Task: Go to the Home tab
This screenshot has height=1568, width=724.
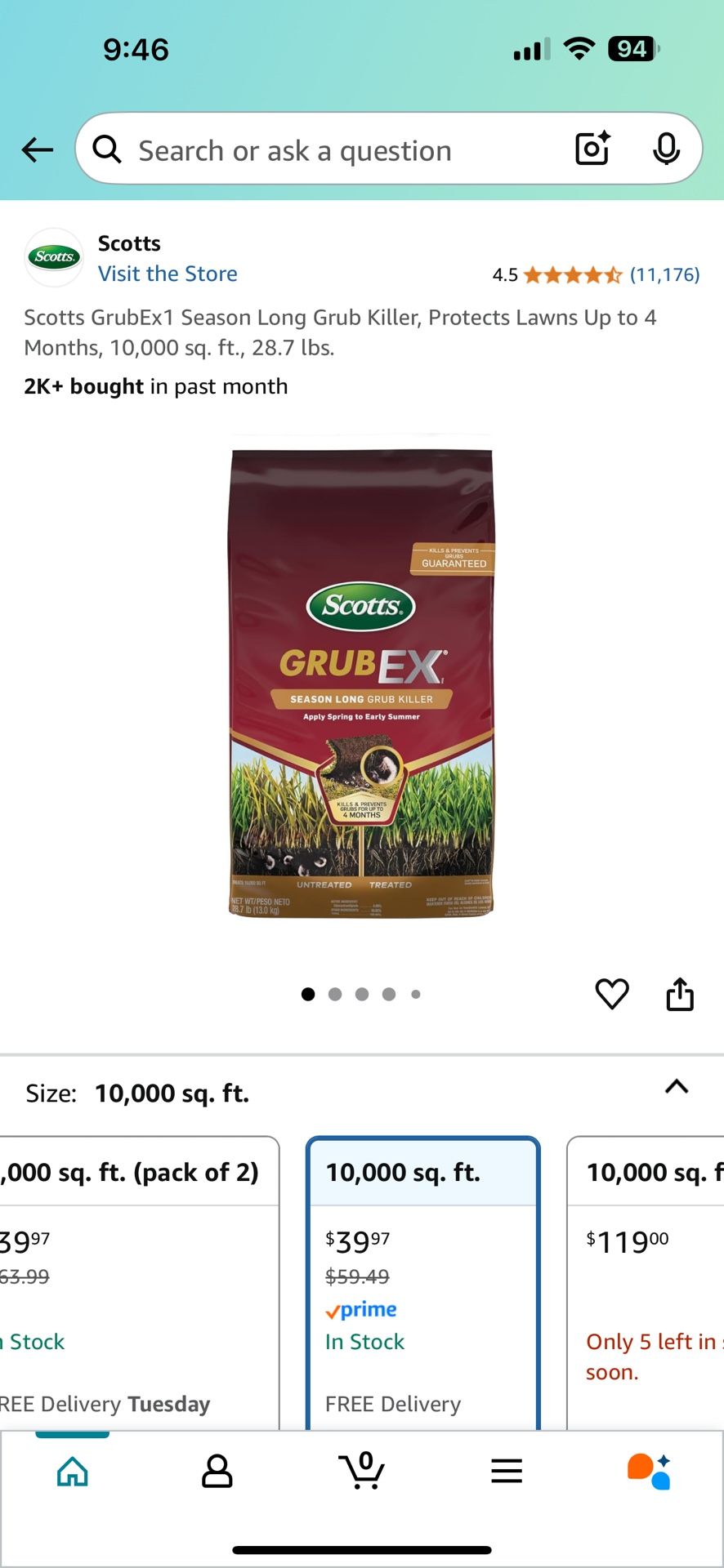Action: [x=73, y=1472]
